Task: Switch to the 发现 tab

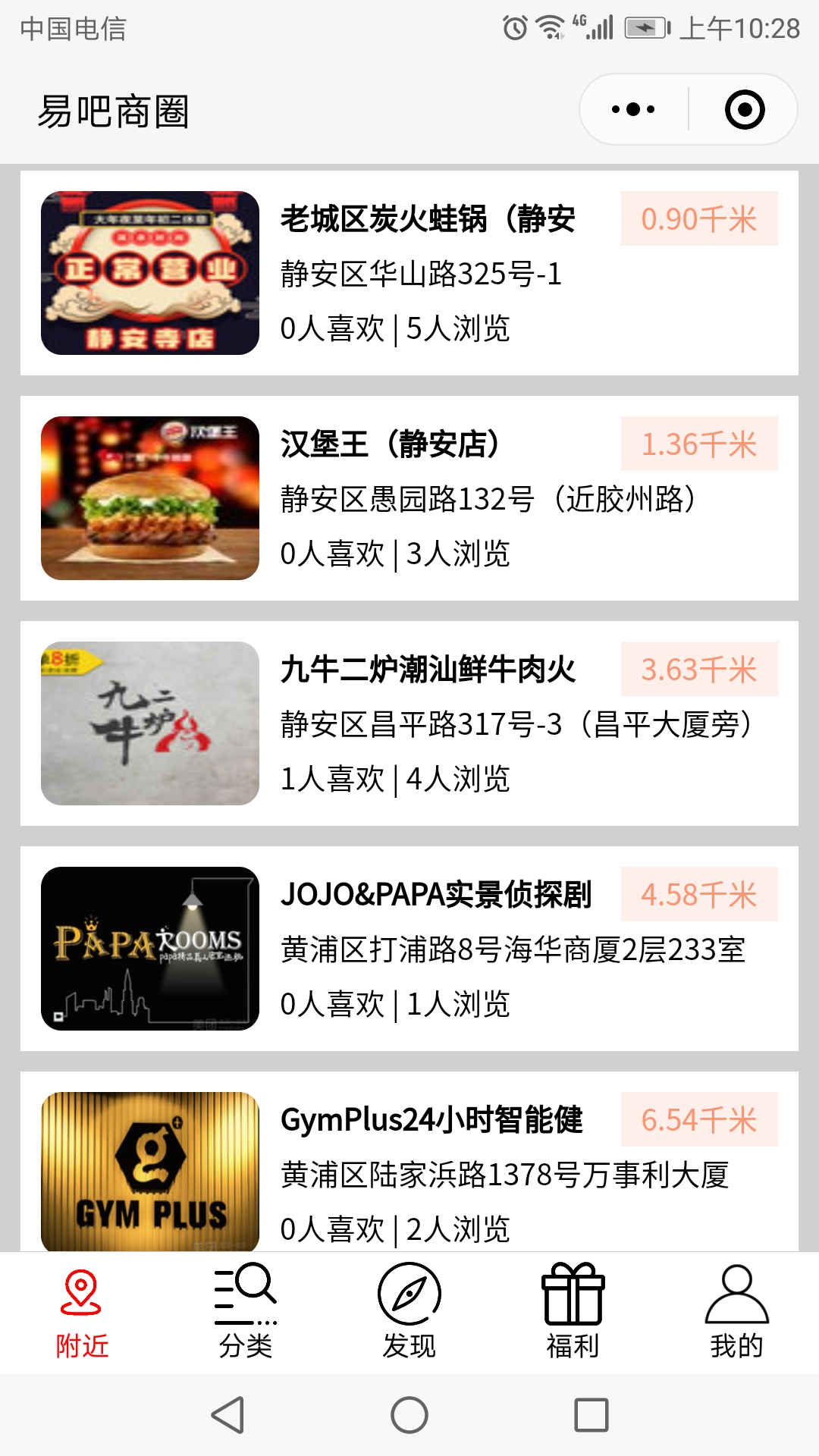Action: pos(409,1312)
